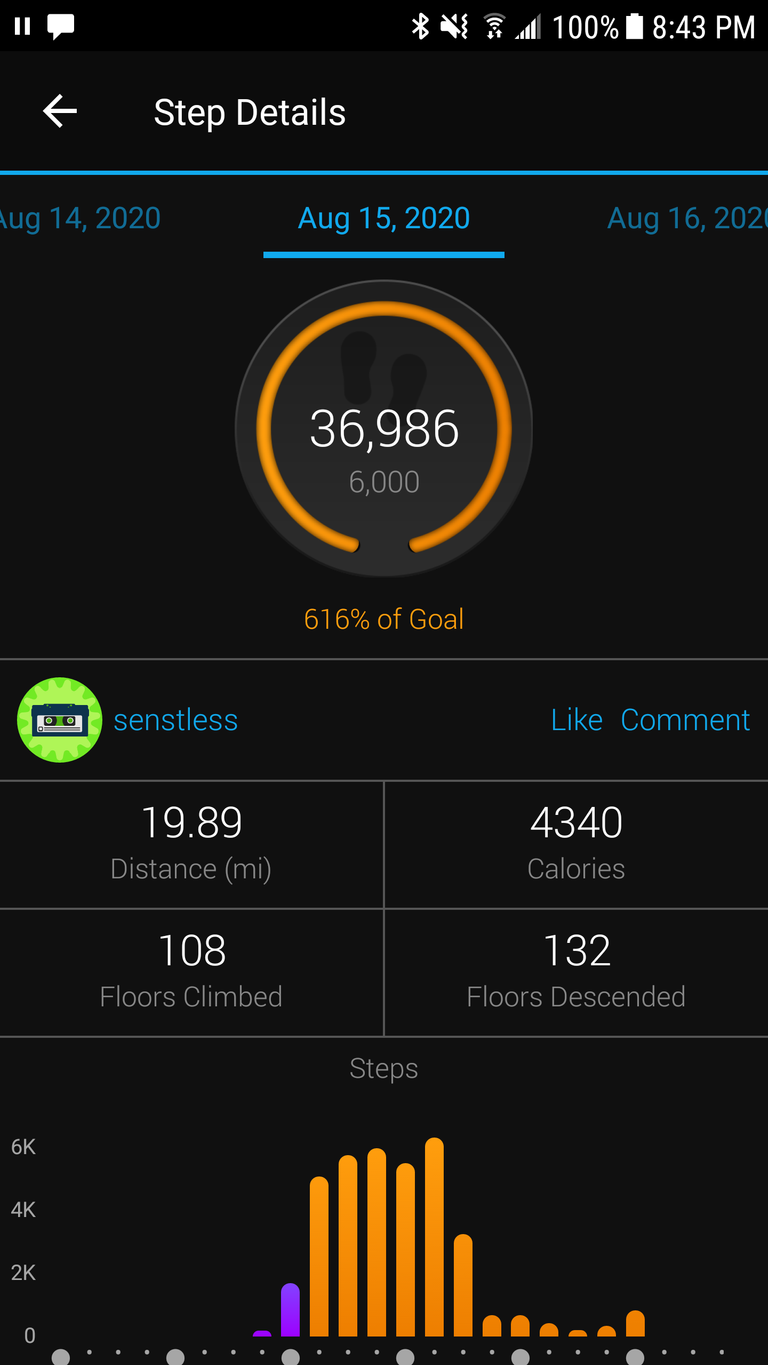
Task: Open the senstless profile name link
Action: point(176,720)
